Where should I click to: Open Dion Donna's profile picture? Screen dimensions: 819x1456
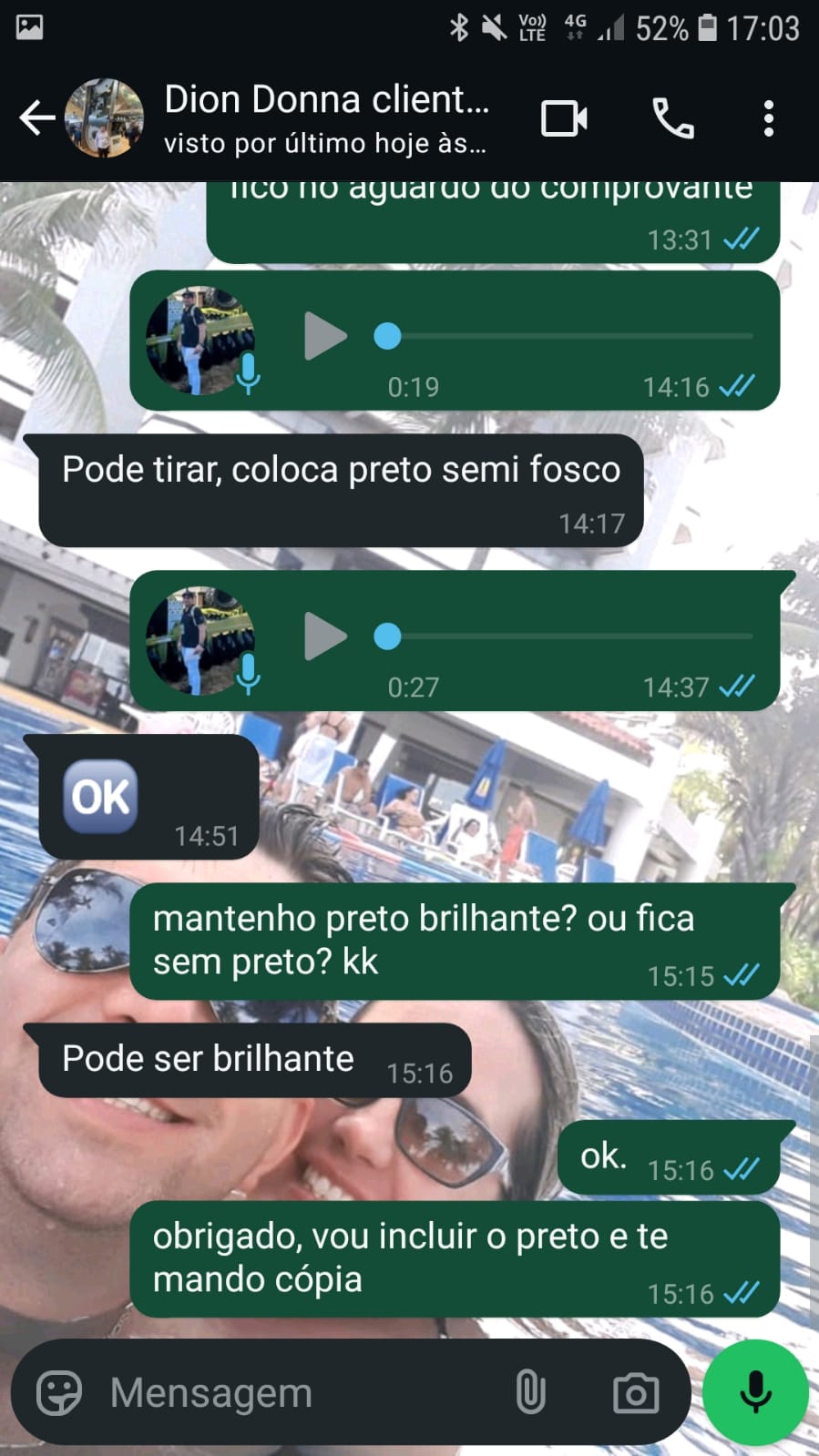point(105,118)
